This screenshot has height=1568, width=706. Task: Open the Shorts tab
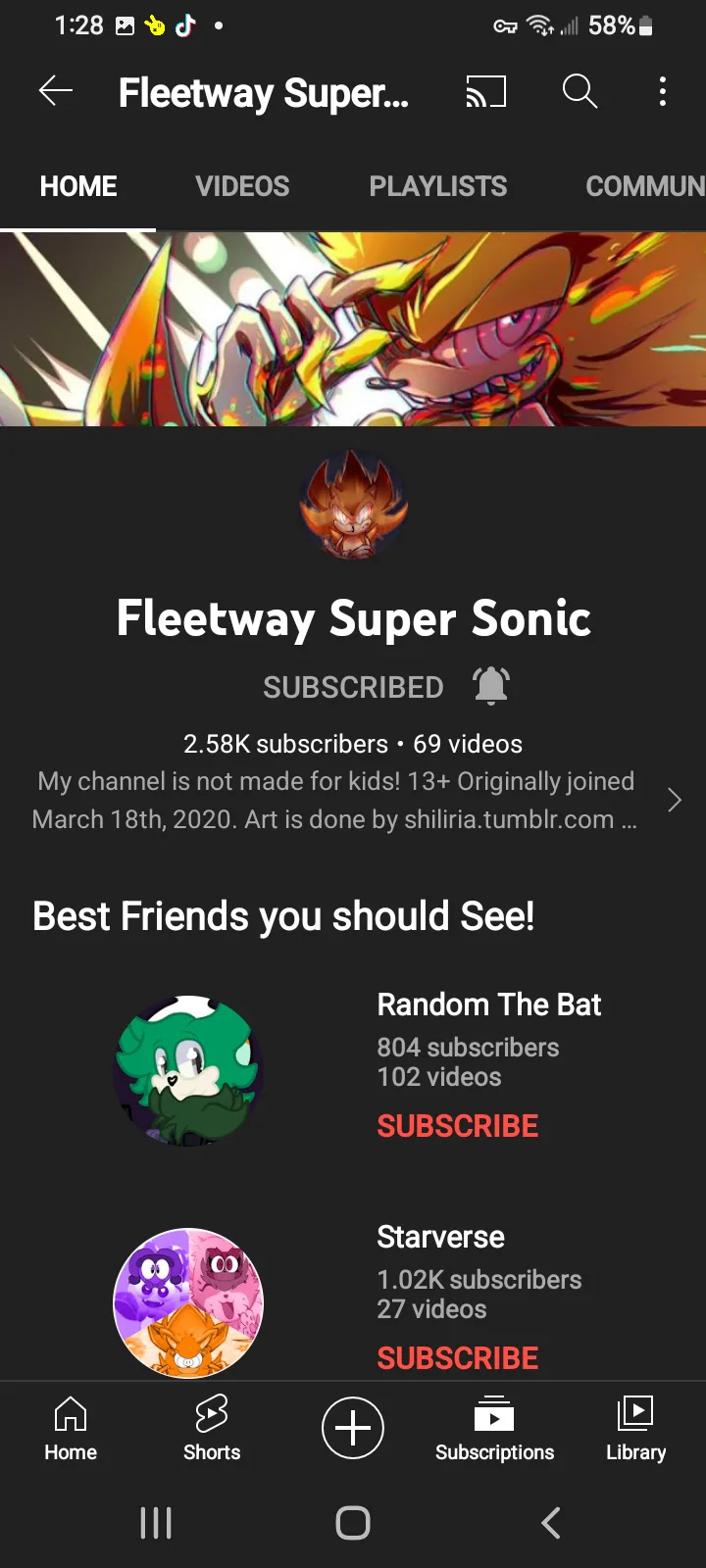pyautogui.click(x=212, y=1428)
